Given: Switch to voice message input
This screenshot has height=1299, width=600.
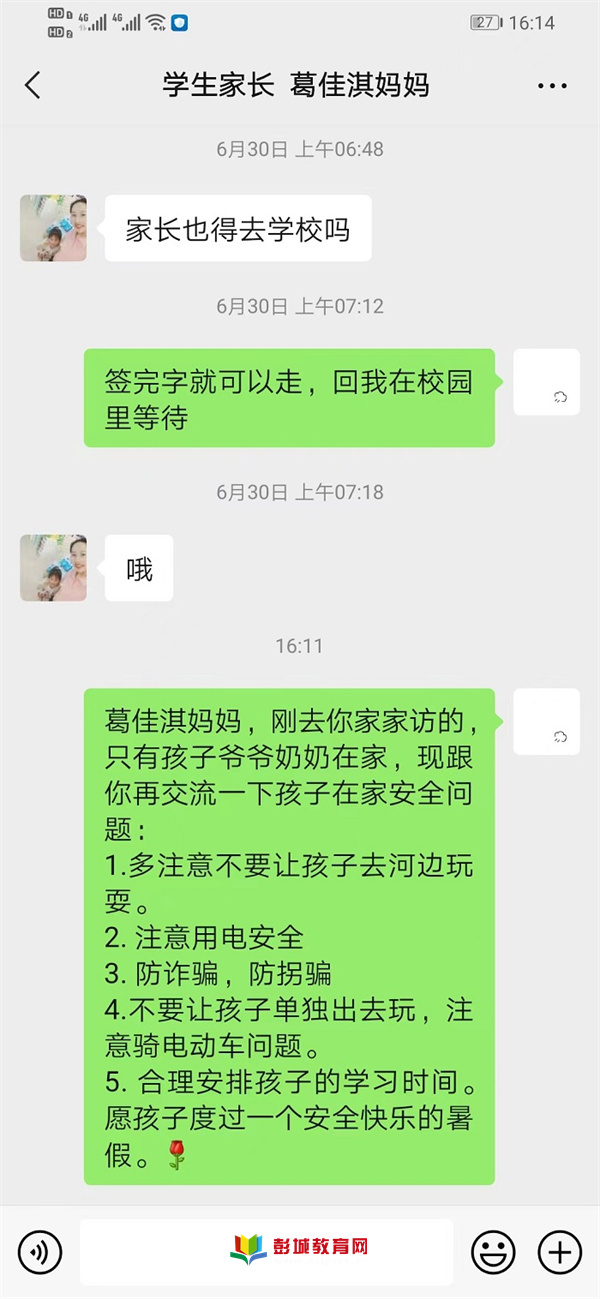Looking at the screenshot, I should click(x=40, y=1251).
